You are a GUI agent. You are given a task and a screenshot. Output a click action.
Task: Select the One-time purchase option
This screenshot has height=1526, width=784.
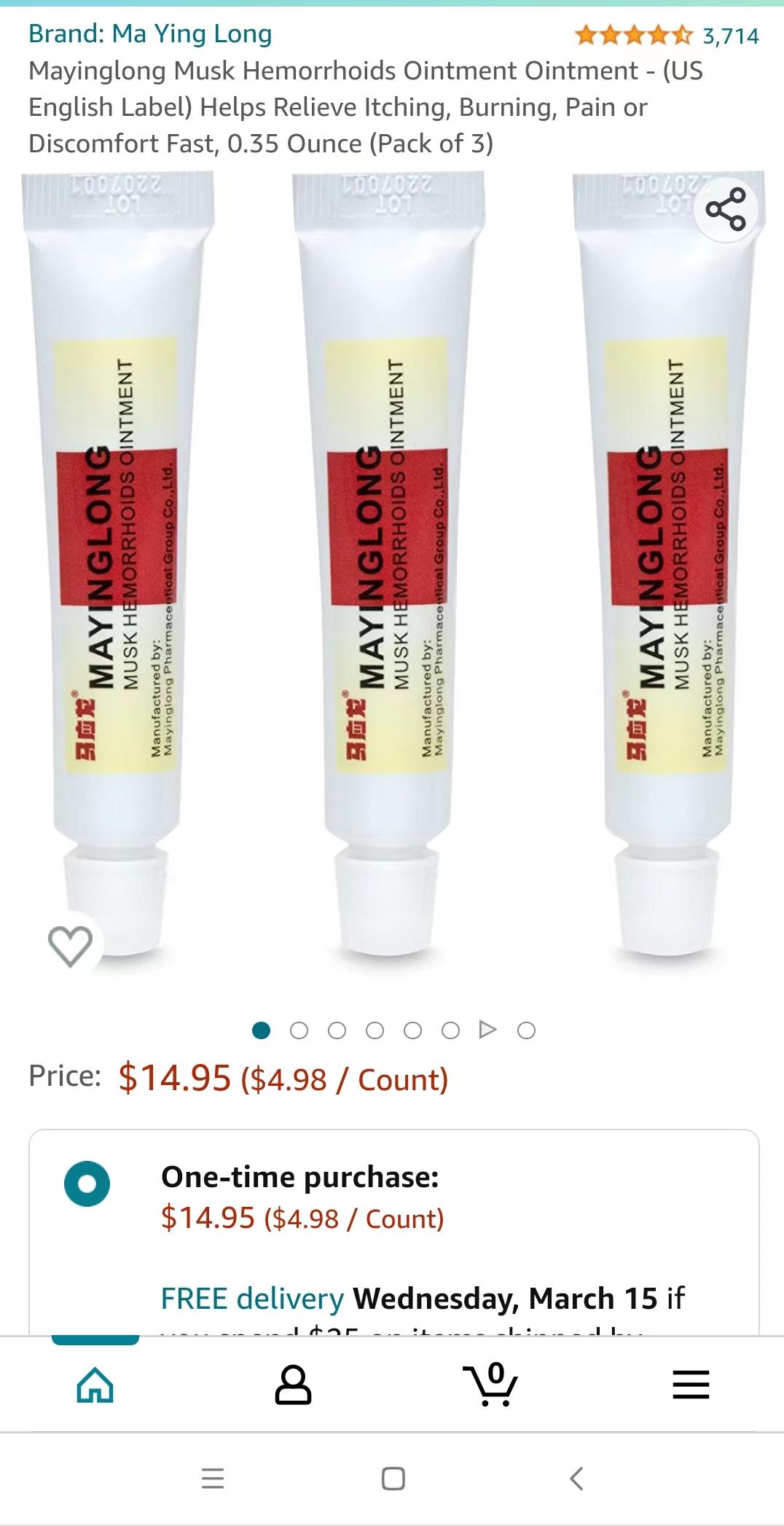coord(87,1183)
